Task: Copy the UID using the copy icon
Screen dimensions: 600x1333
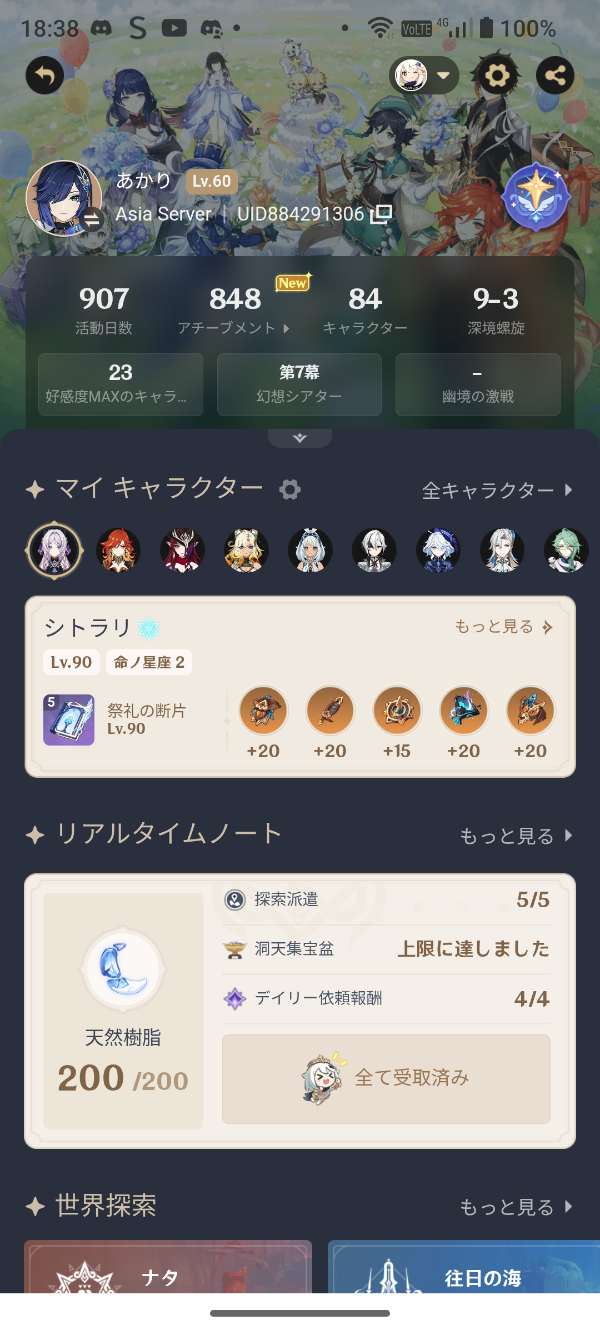Action: coord(380,214)
